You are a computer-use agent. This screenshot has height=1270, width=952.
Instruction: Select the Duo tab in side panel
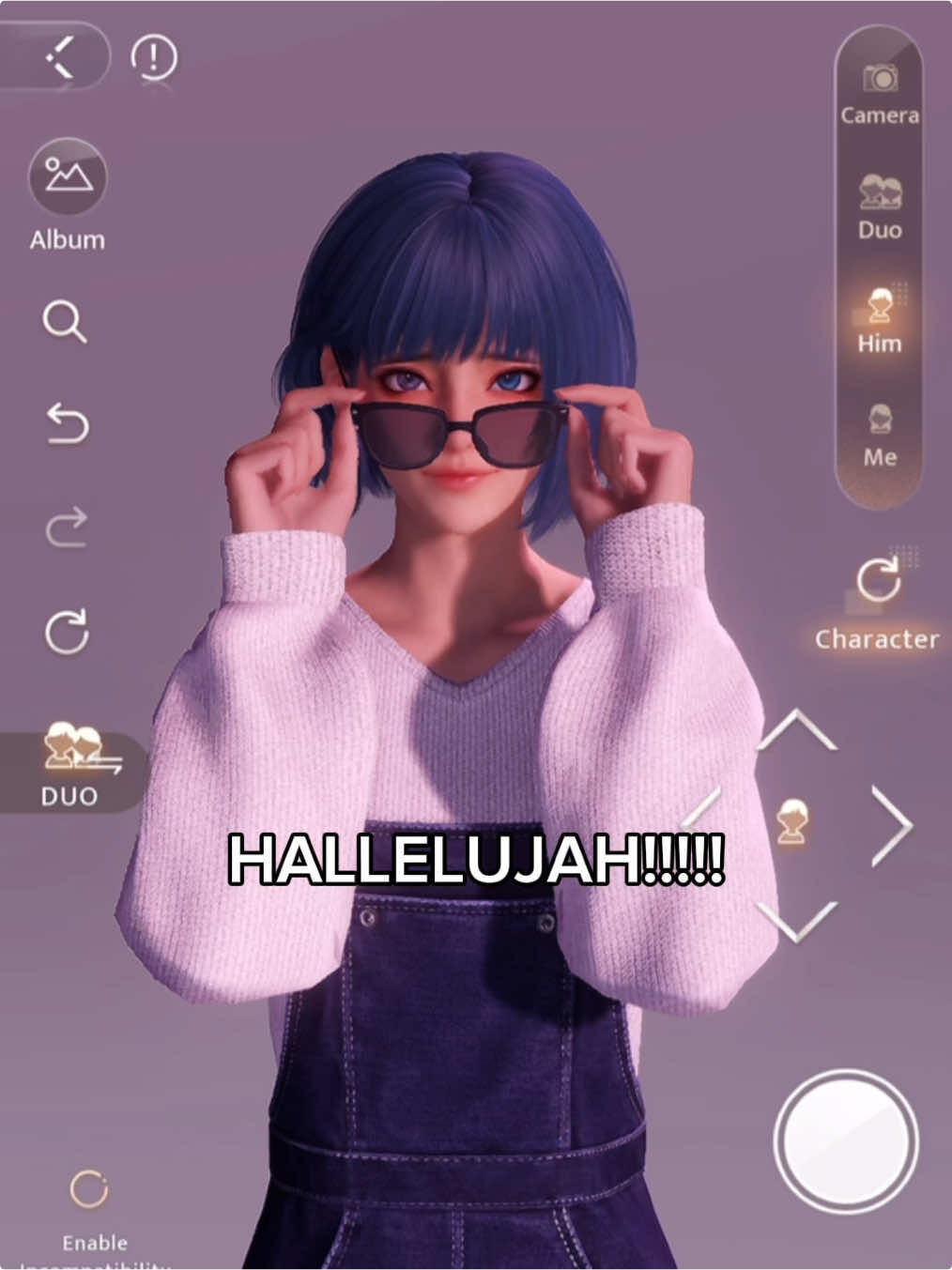[x=880, y=205]
